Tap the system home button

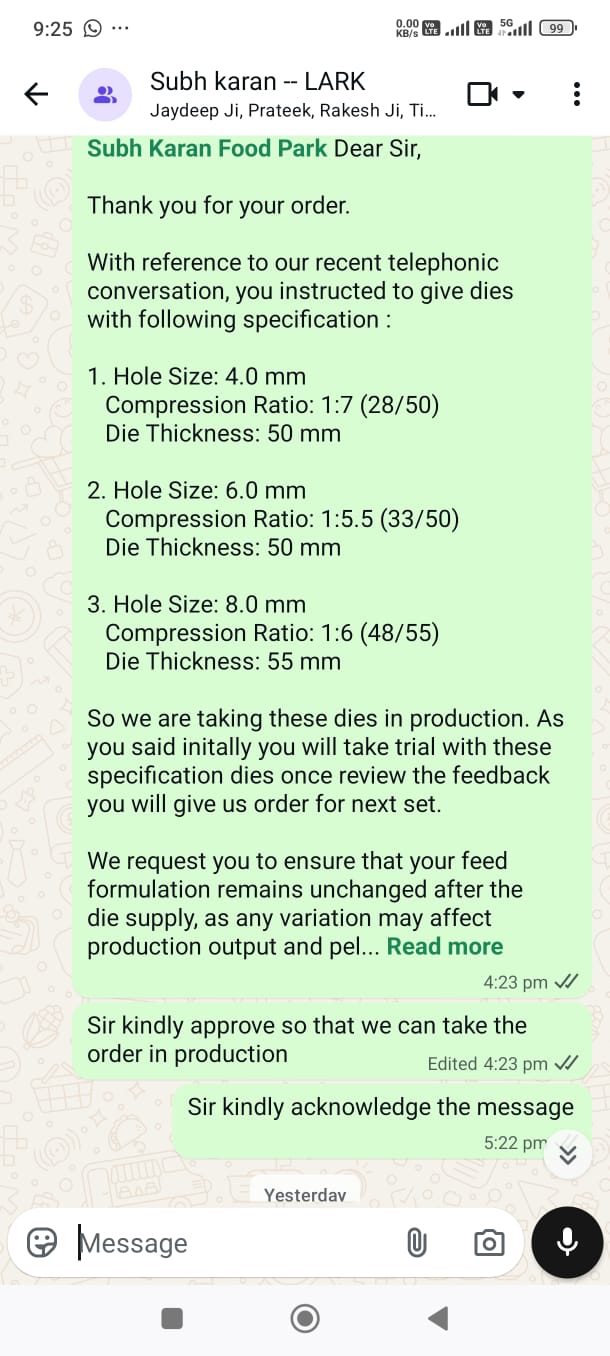coord(305,1319)
